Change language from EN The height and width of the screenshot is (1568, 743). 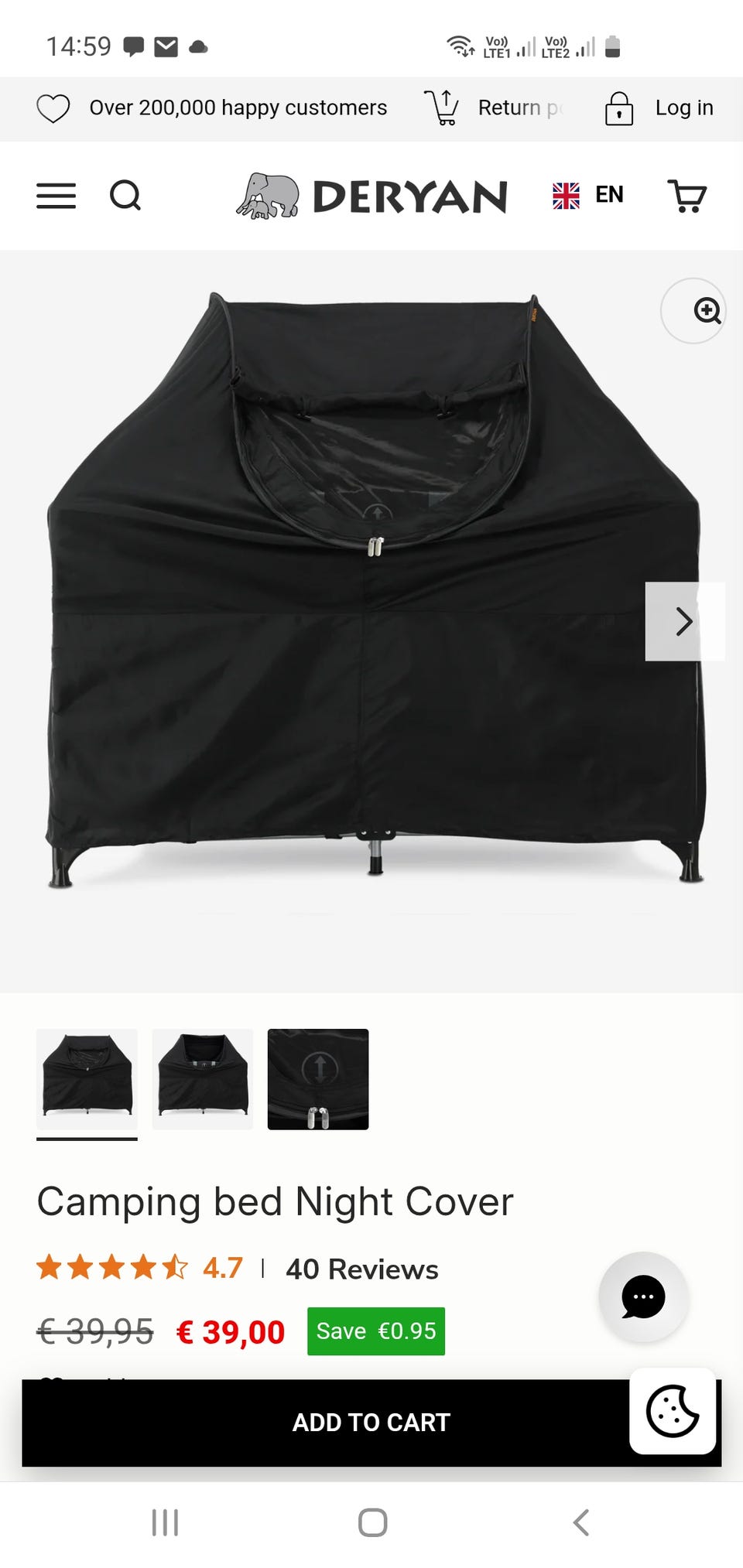pyautogui.click(x=587, y=195)
